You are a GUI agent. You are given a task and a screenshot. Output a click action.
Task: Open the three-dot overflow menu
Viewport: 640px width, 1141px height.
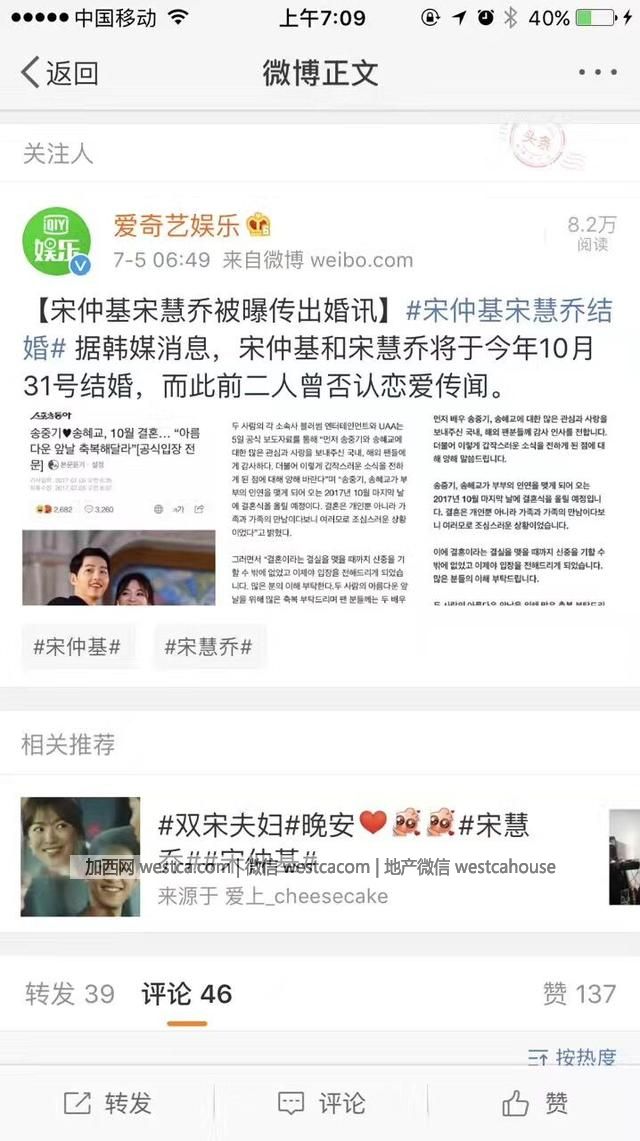pyautogui.click(x=598, y=72)
